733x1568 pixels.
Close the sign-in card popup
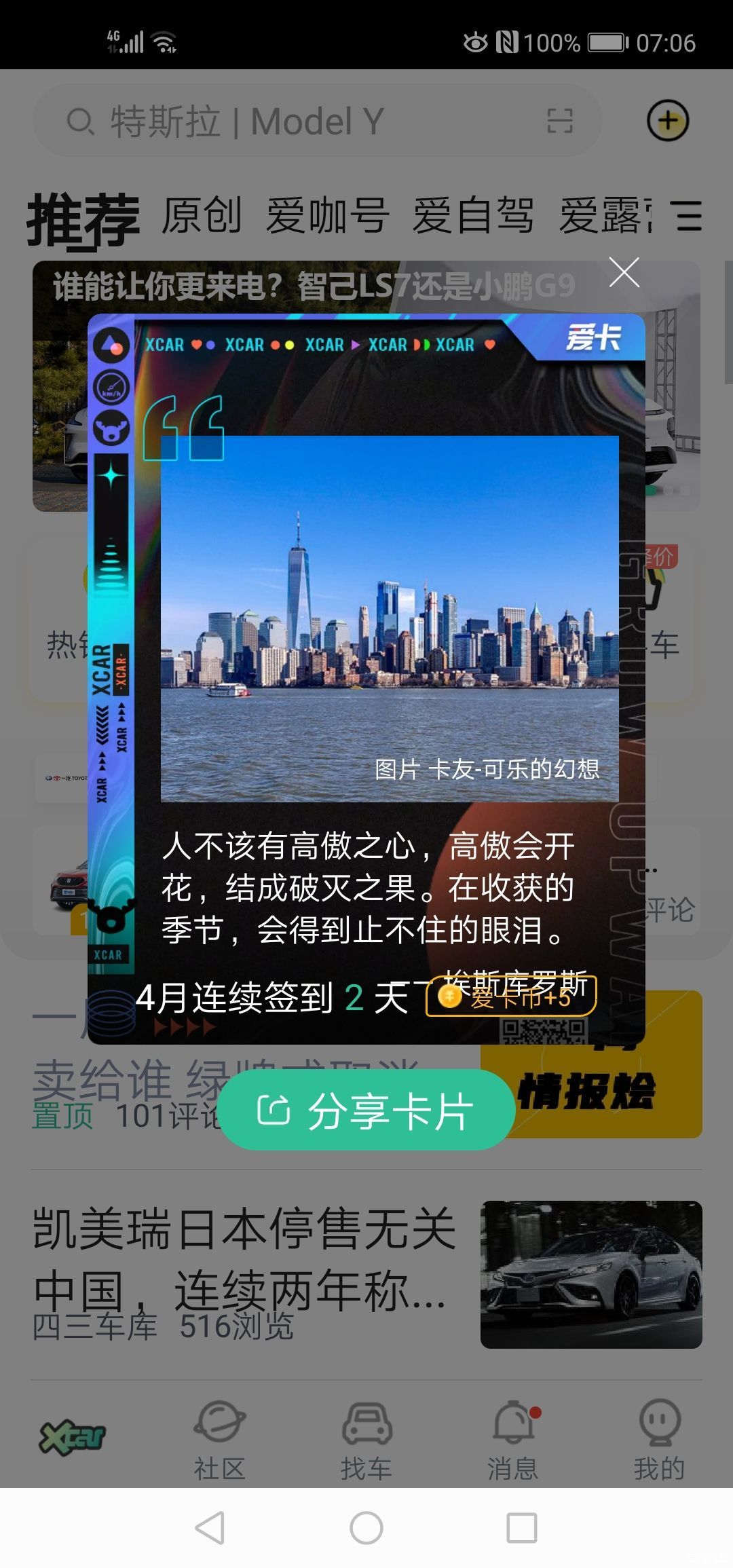[x=624, y=273]
